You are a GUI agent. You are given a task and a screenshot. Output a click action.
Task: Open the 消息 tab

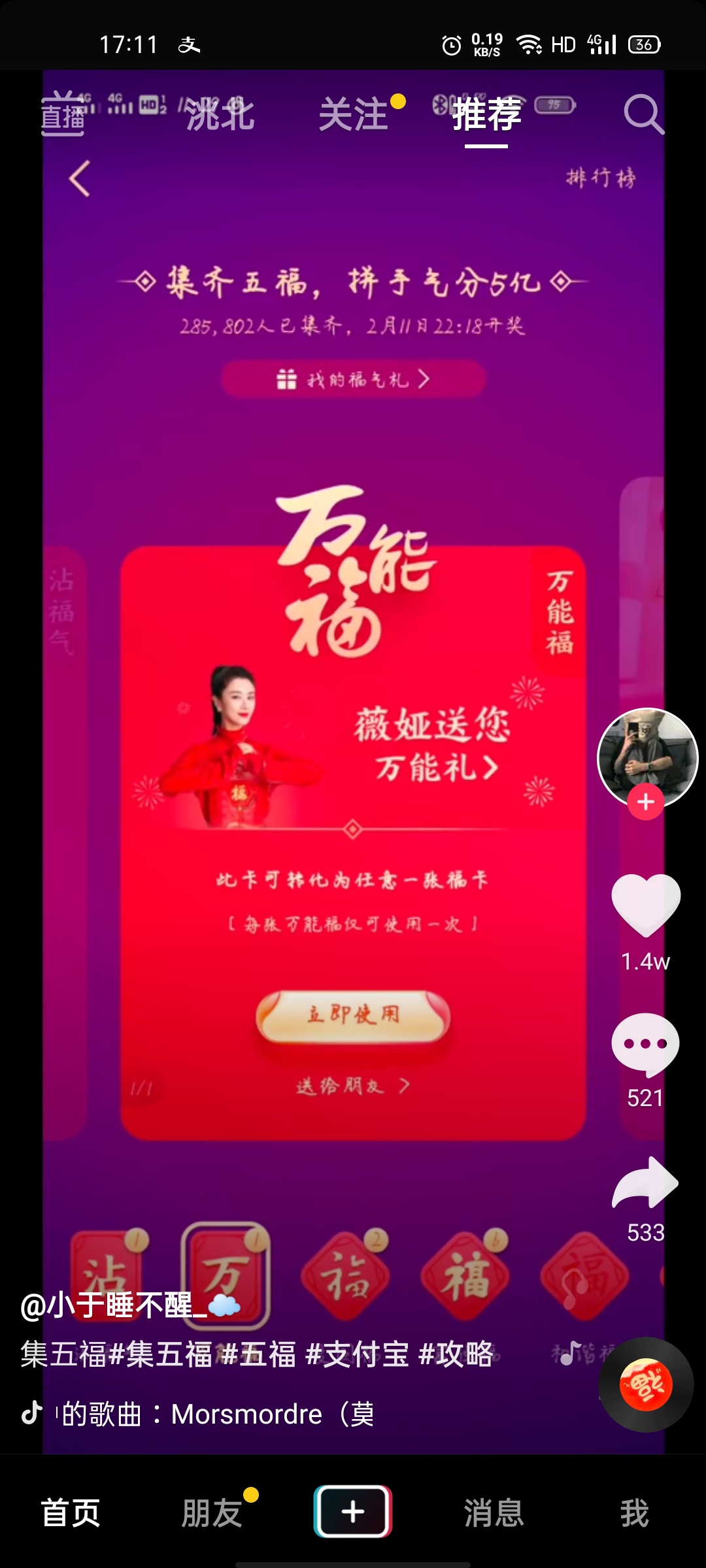[x=494, y=1512]
